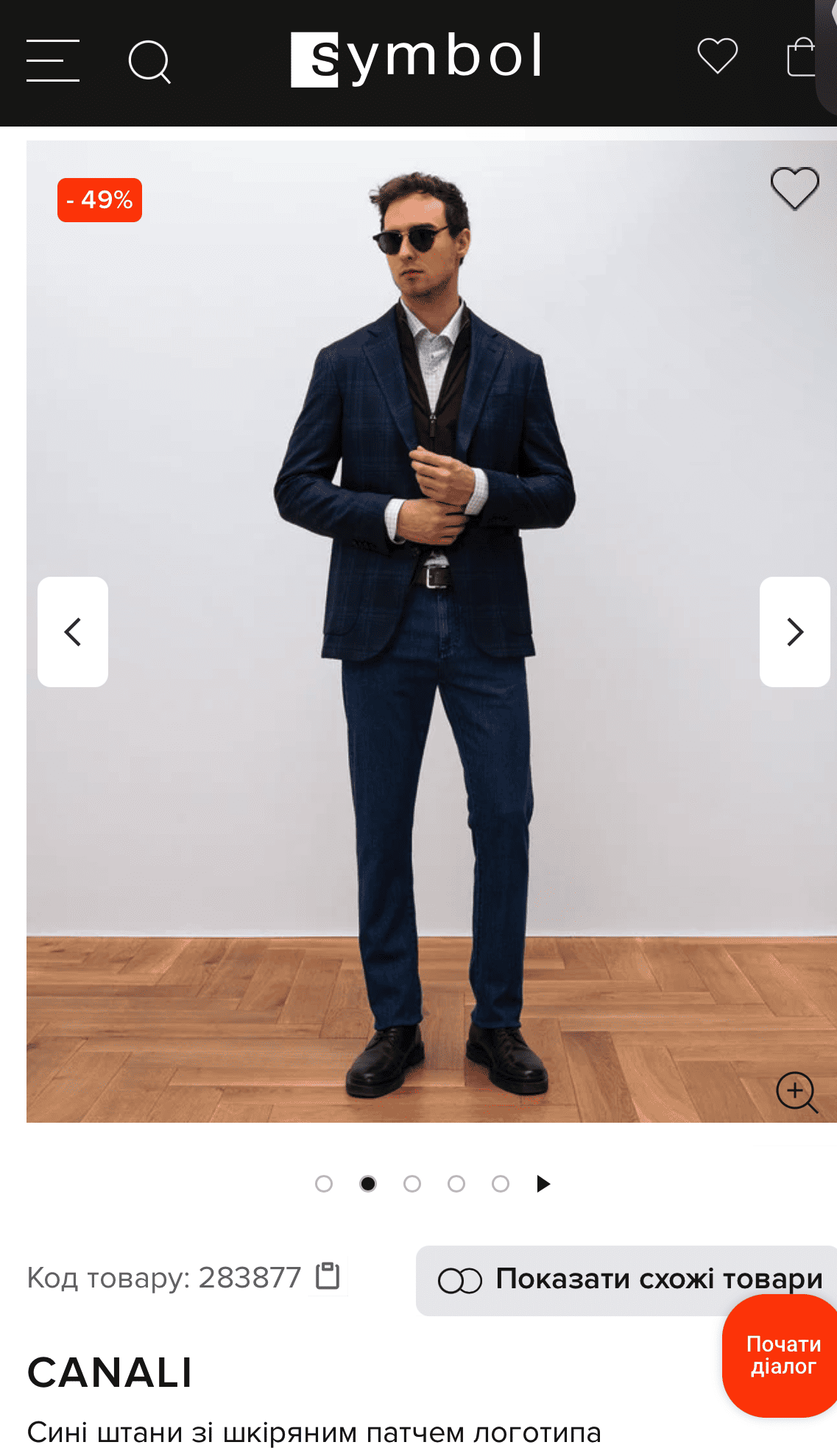
Task: Show the next product photo
Action: pos(794,632)
